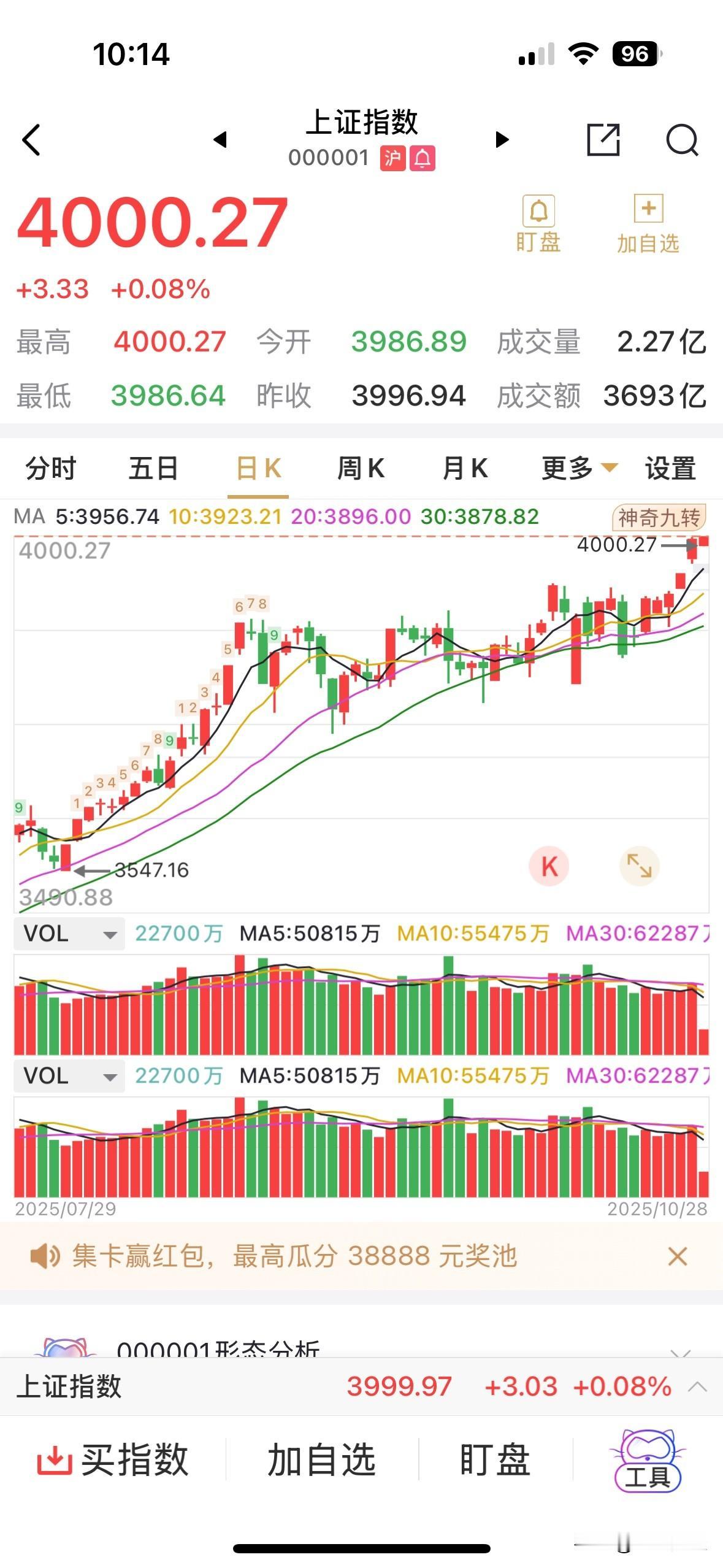Select the 月K tab
The image size is (723, 1568).
pyautogui.click(x=464, y=468)
